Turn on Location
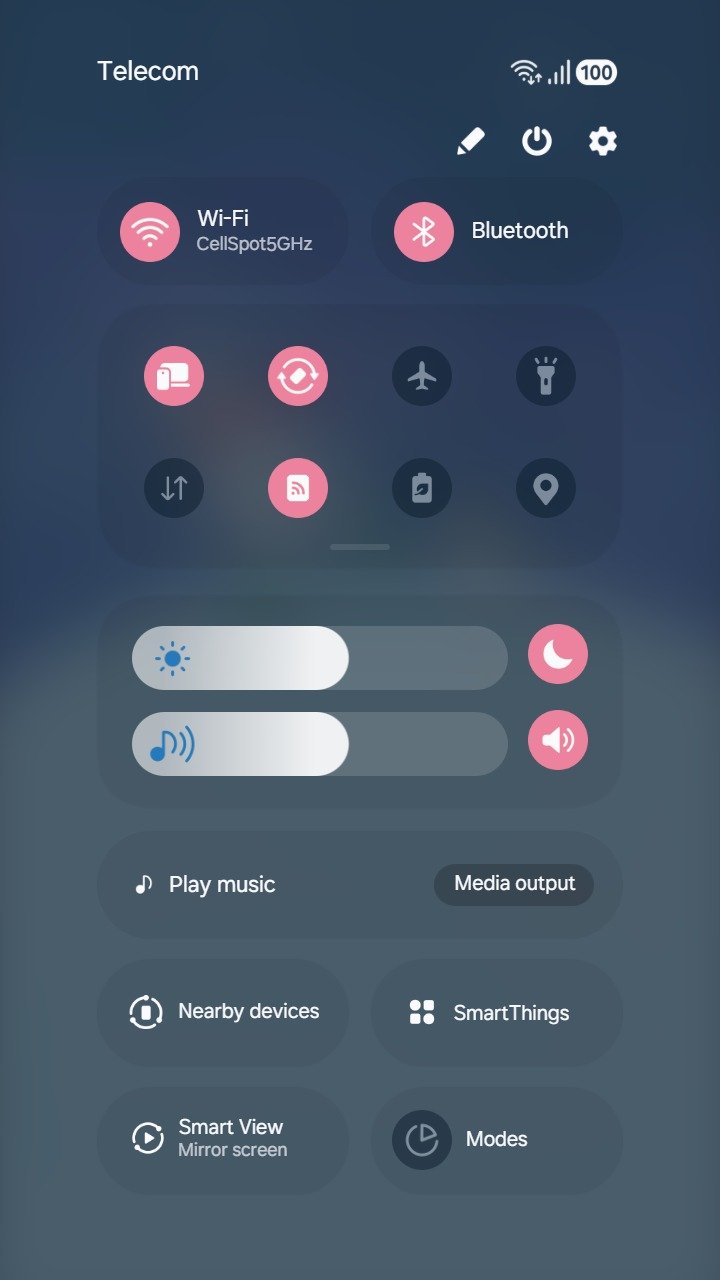The width and height of the screenshot is (720, 1280). 546,488
